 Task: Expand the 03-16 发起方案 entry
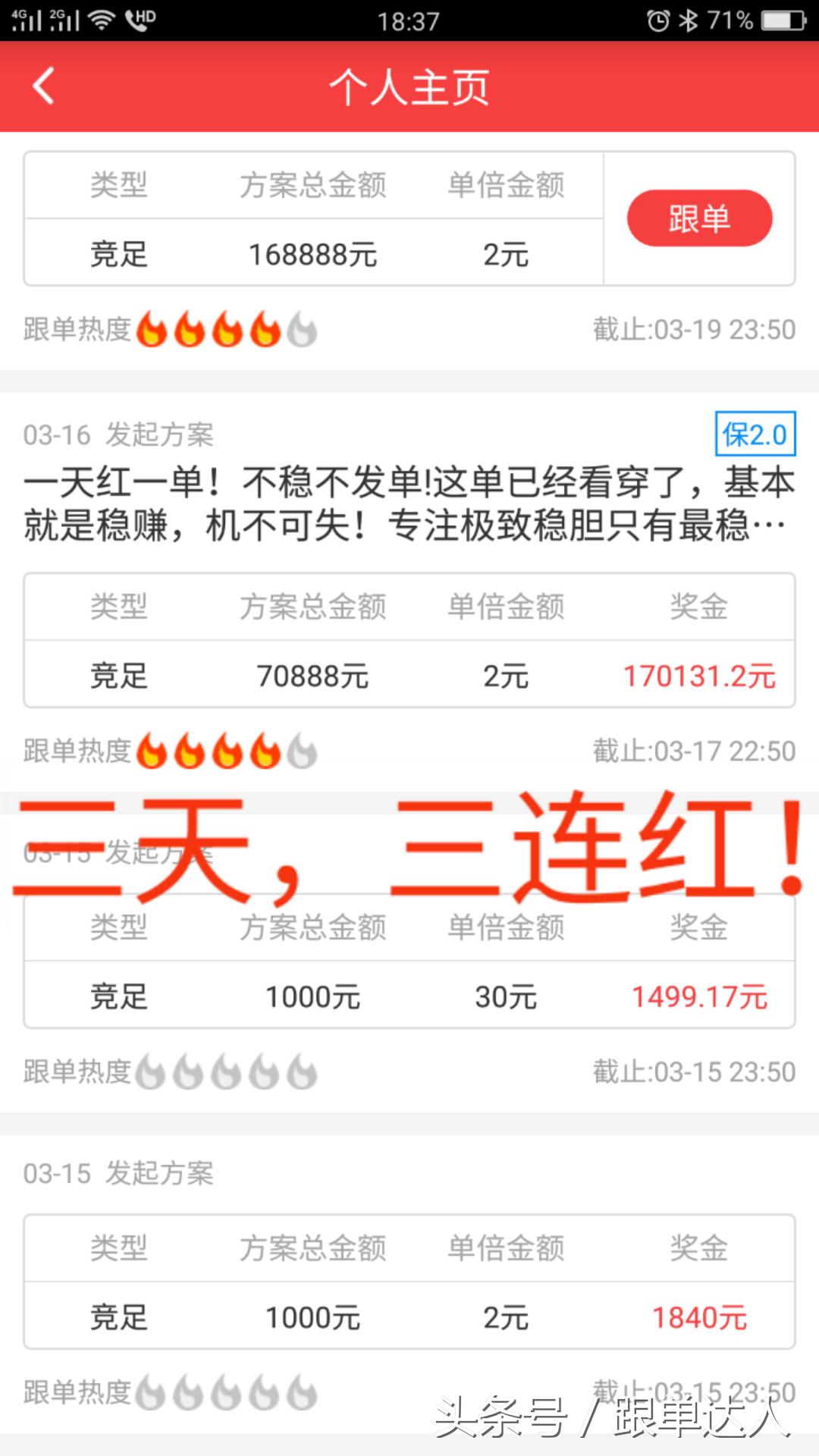121,435
